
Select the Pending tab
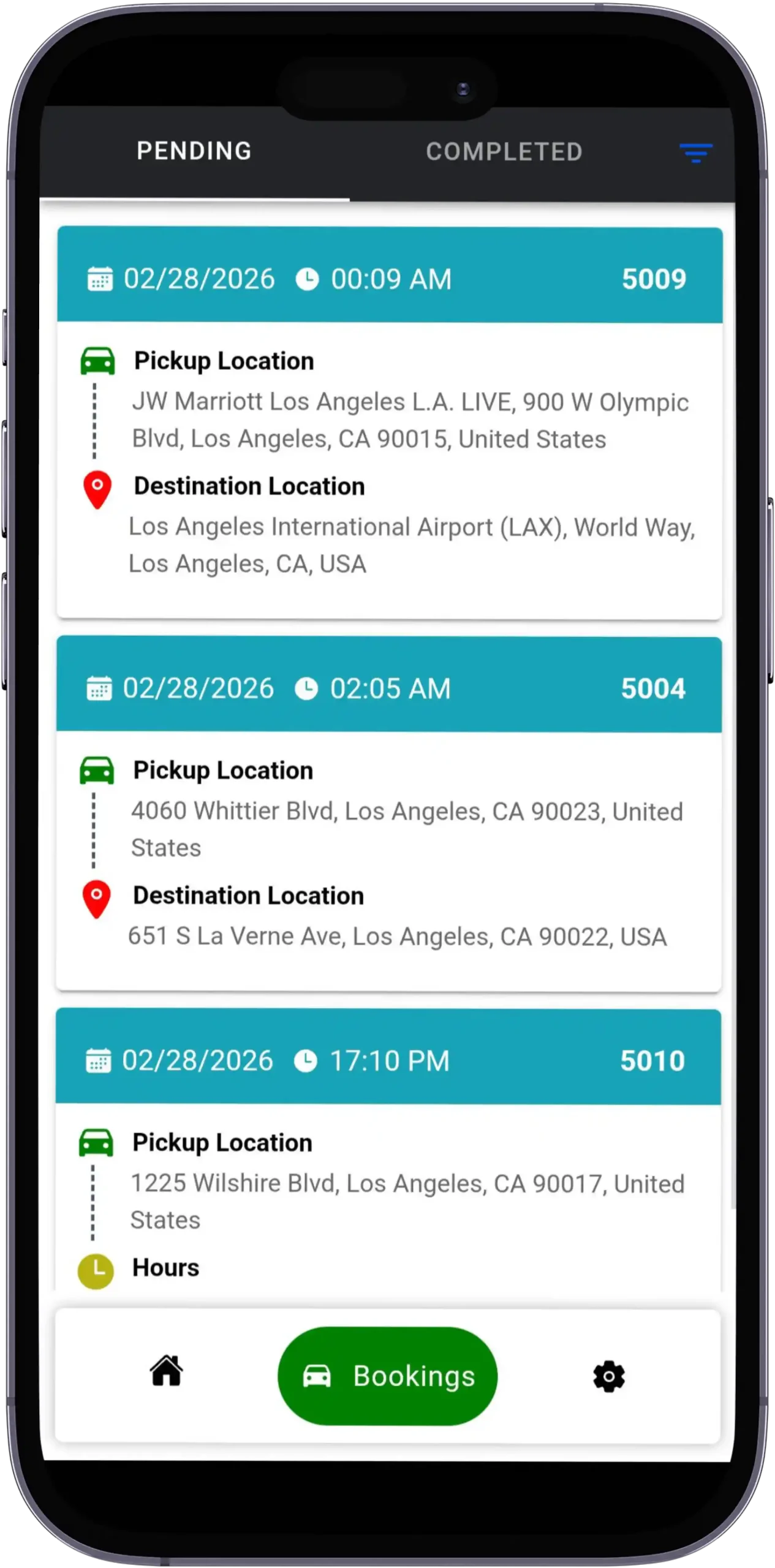(194, 151)
